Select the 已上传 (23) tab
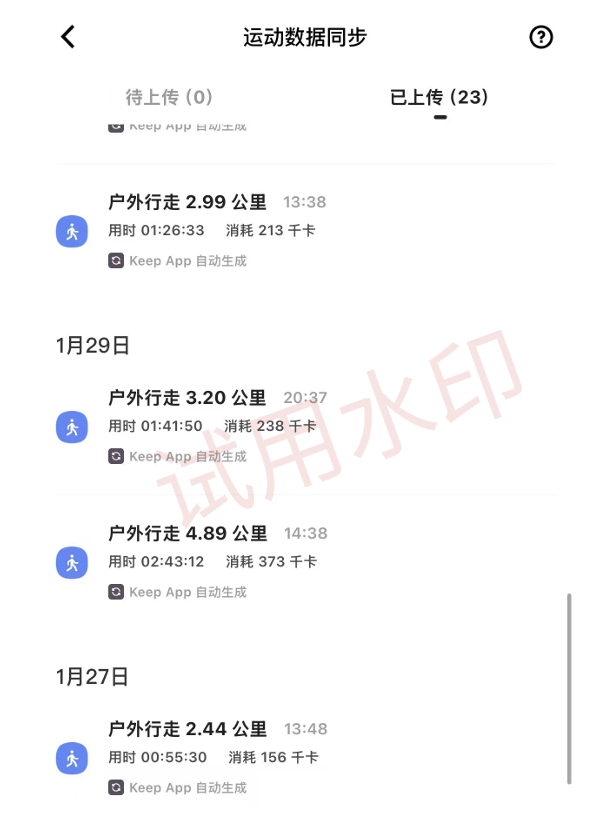The image size is (615, 821). coord(439,97)
